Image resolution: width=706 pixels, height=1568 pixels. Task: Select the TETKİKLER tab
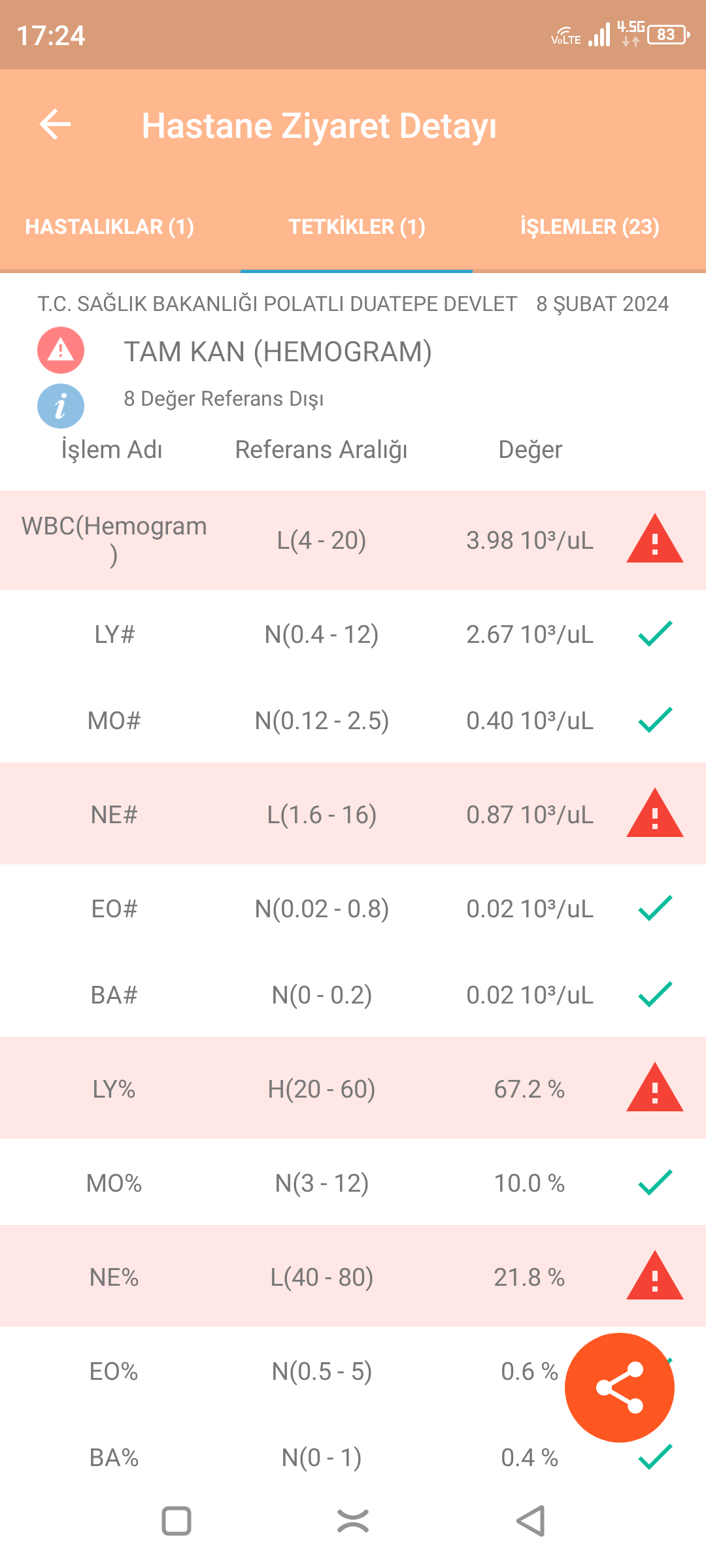pos(357,227)
